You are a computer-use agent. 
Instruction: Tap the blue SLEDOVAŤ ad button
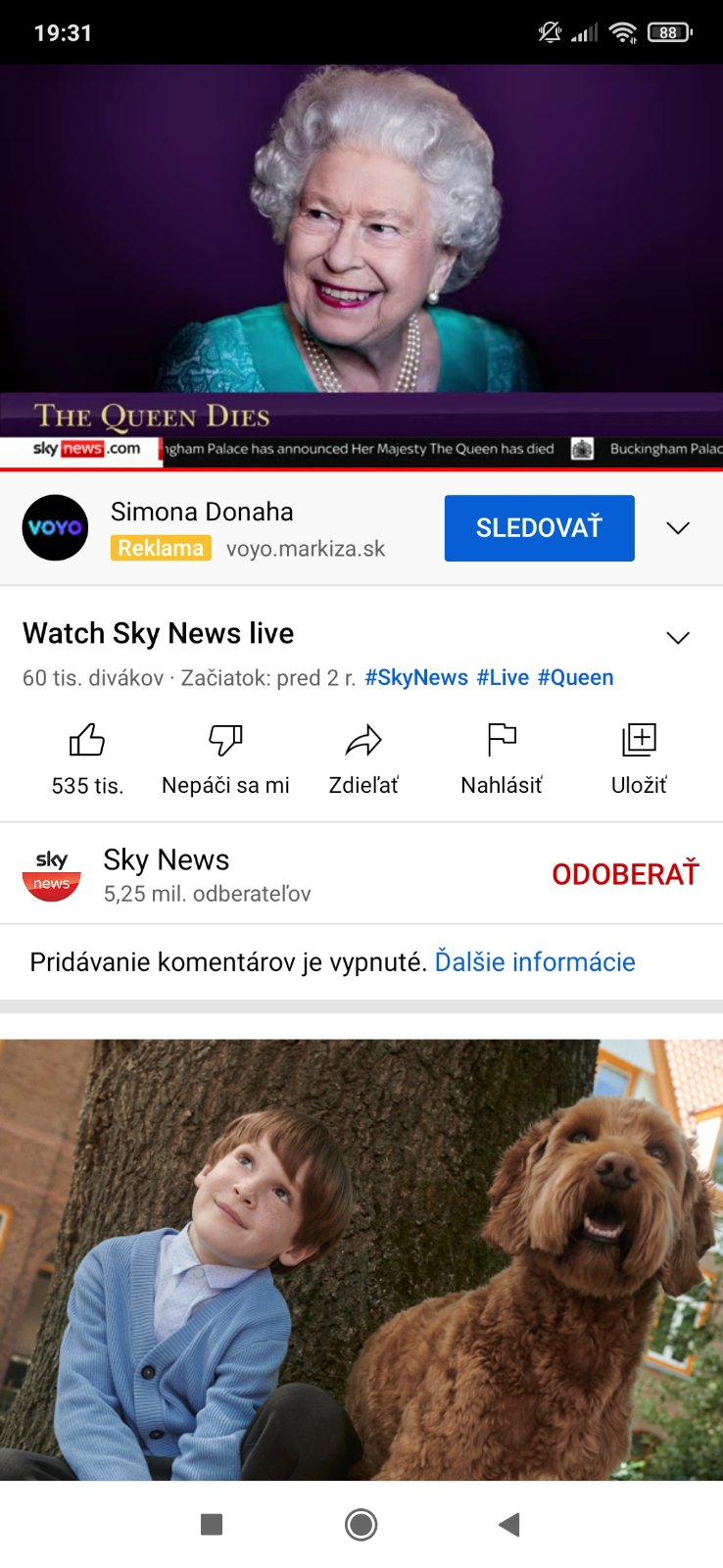pos(539,528)
